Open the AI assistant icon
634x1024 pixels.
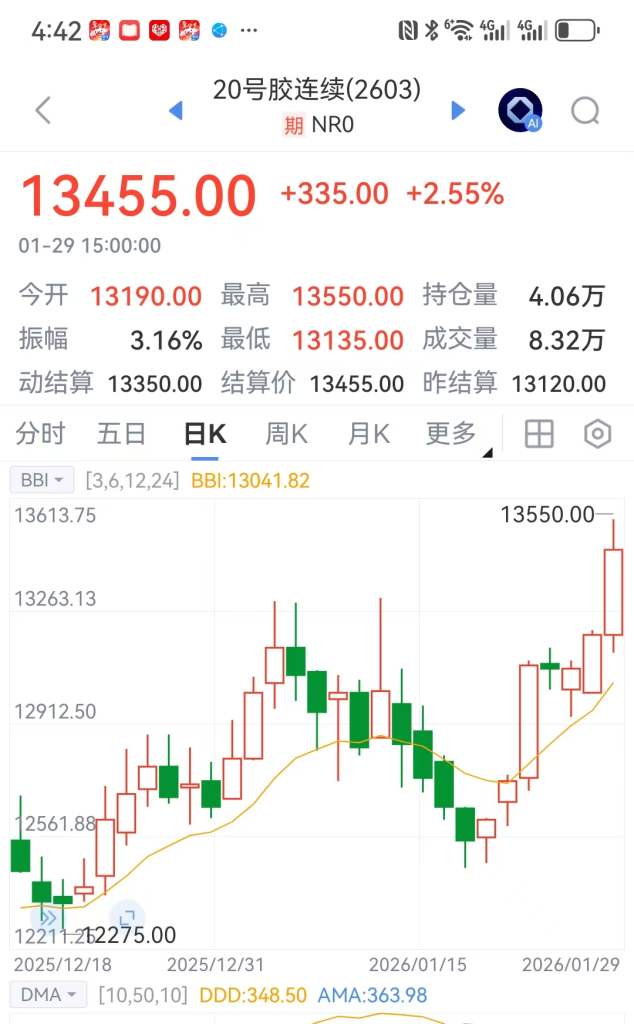coord(520,110)
